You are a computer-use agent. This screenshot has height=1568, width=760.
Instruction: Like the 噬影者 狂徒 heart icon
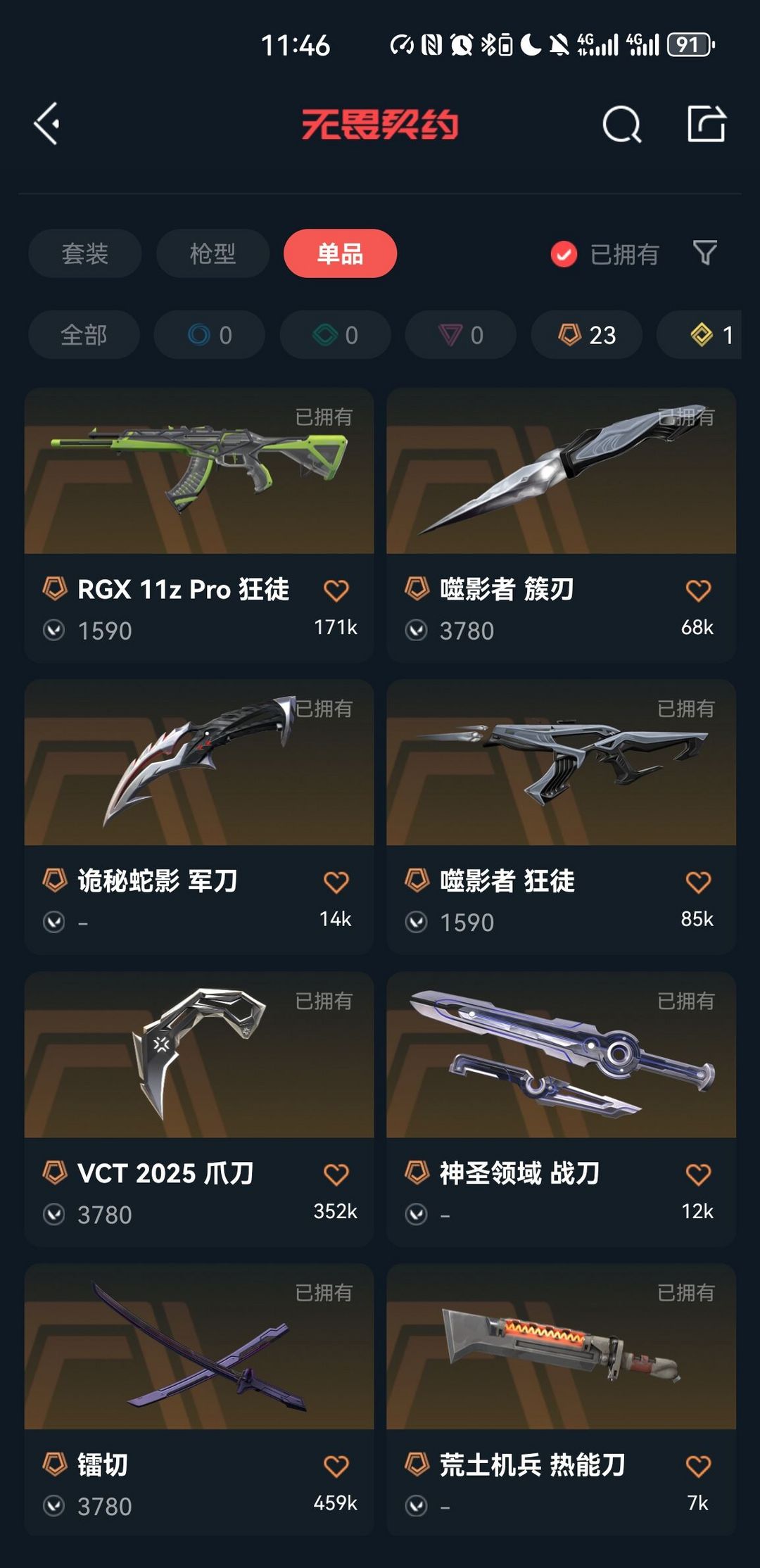(697, 882)
